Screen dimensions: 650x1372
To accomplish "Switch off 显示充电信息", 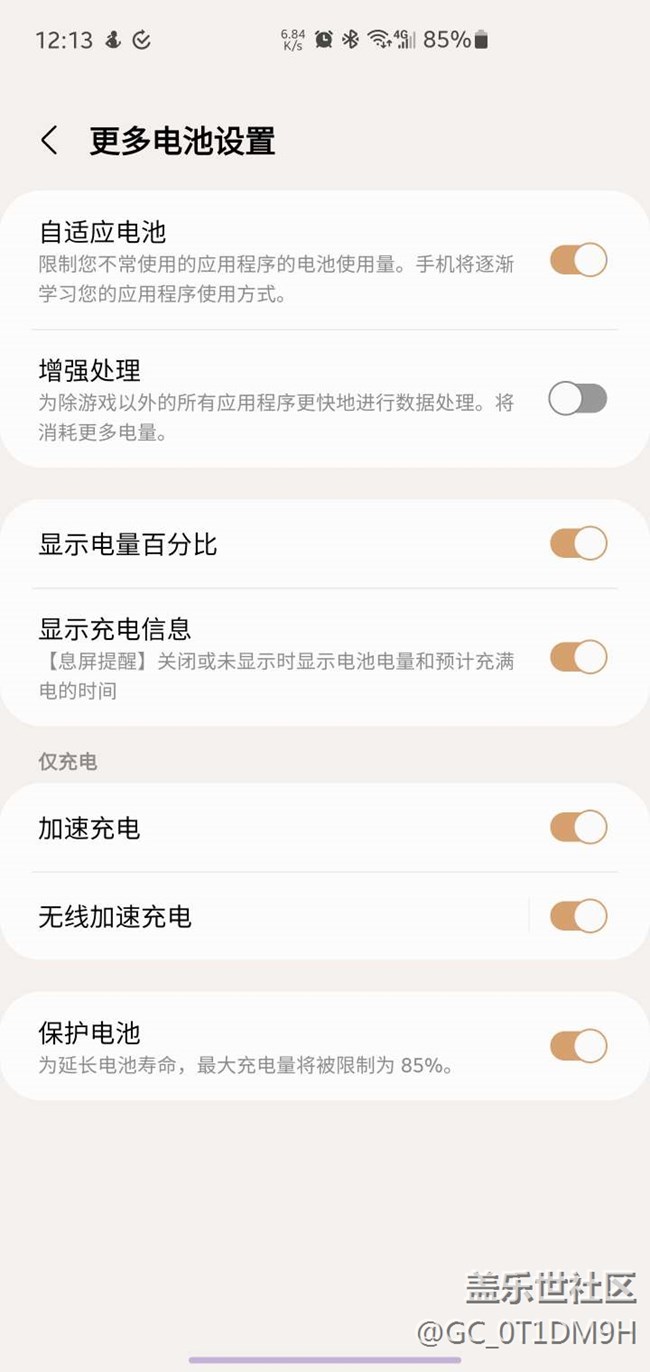I will coord(578,657).
